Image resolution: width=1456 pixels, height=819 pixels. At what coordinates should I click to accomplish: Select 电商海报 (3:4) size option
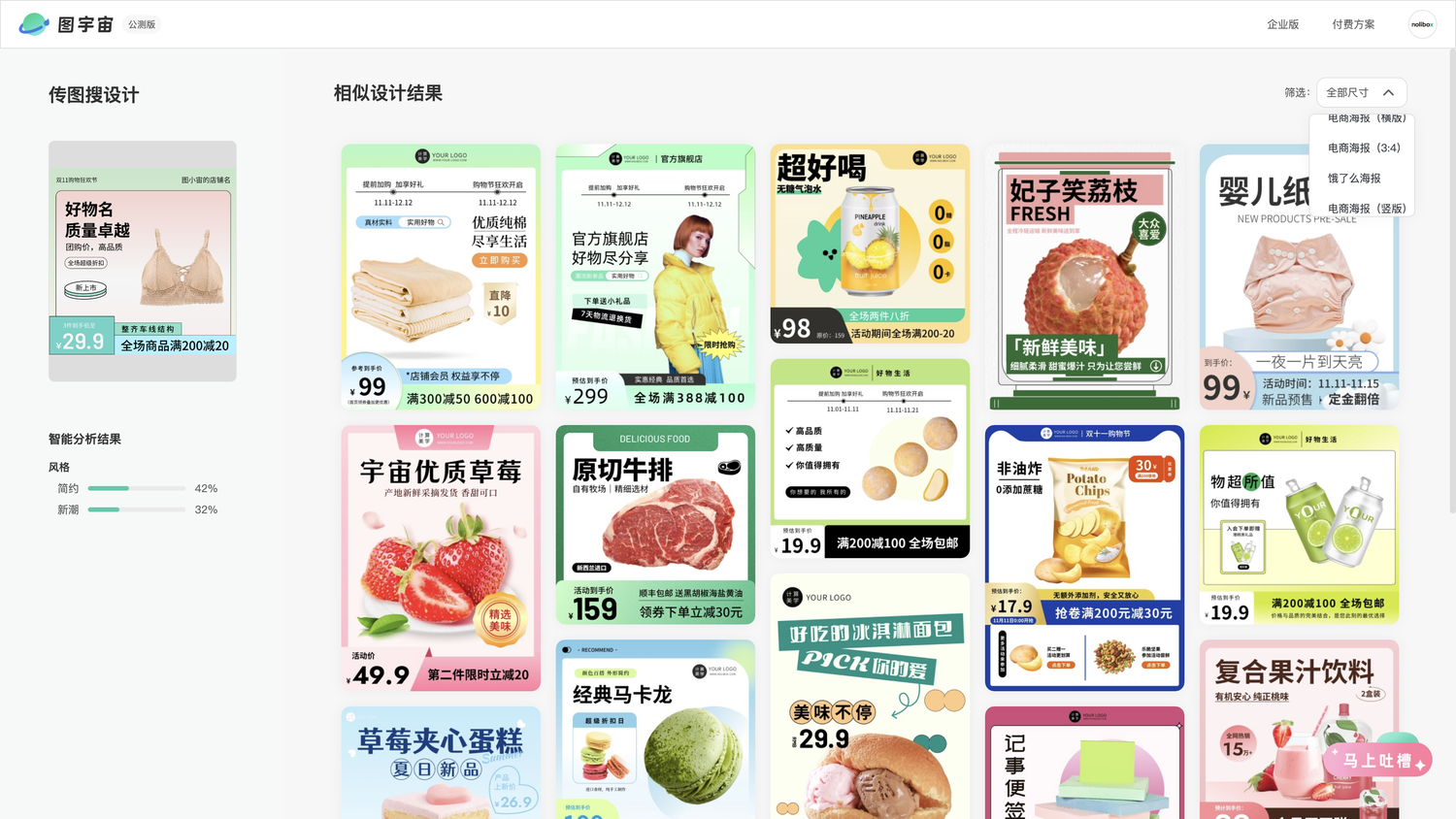(1364, 148)
